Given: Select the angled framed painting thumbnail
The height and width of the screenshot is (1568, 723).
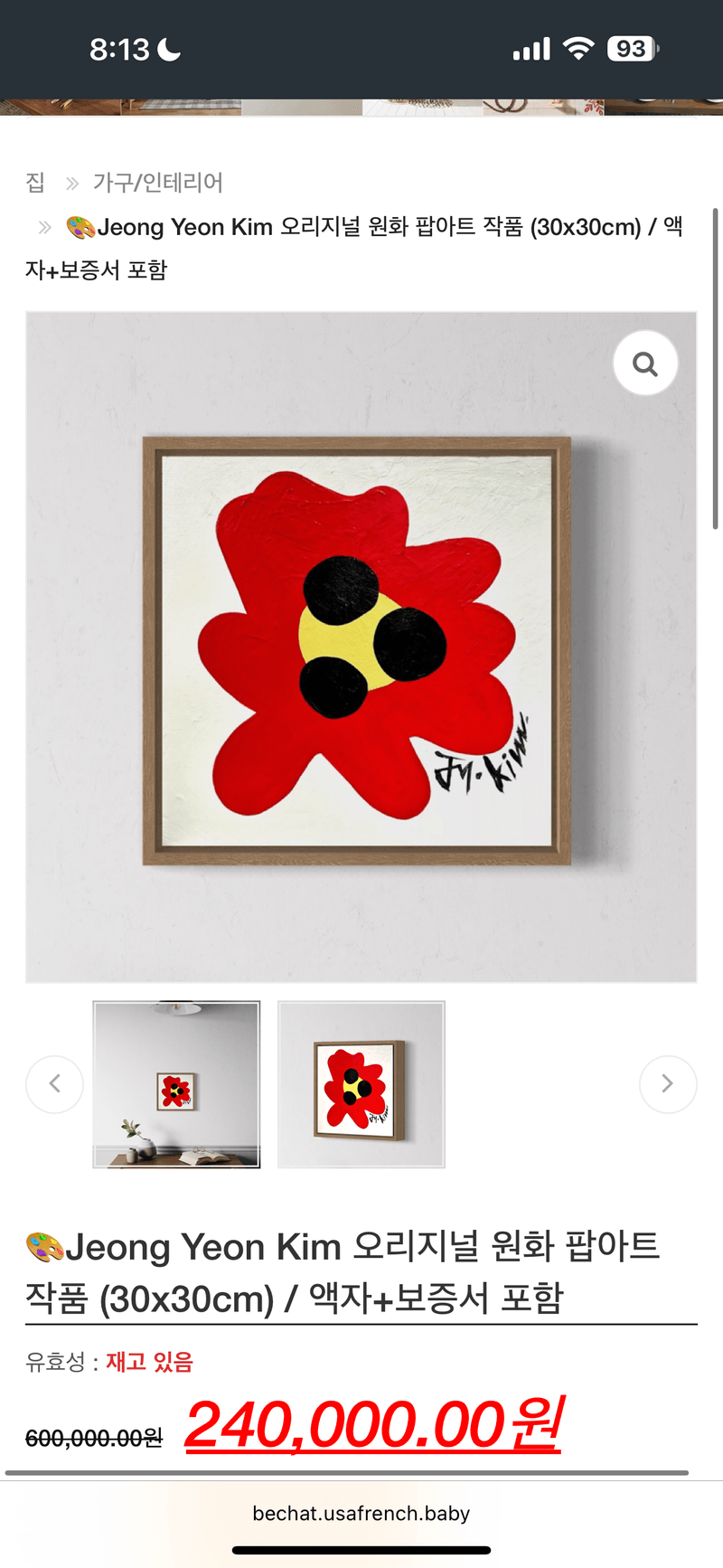Looking at the screenshot, I should [x=361, y=1084].
